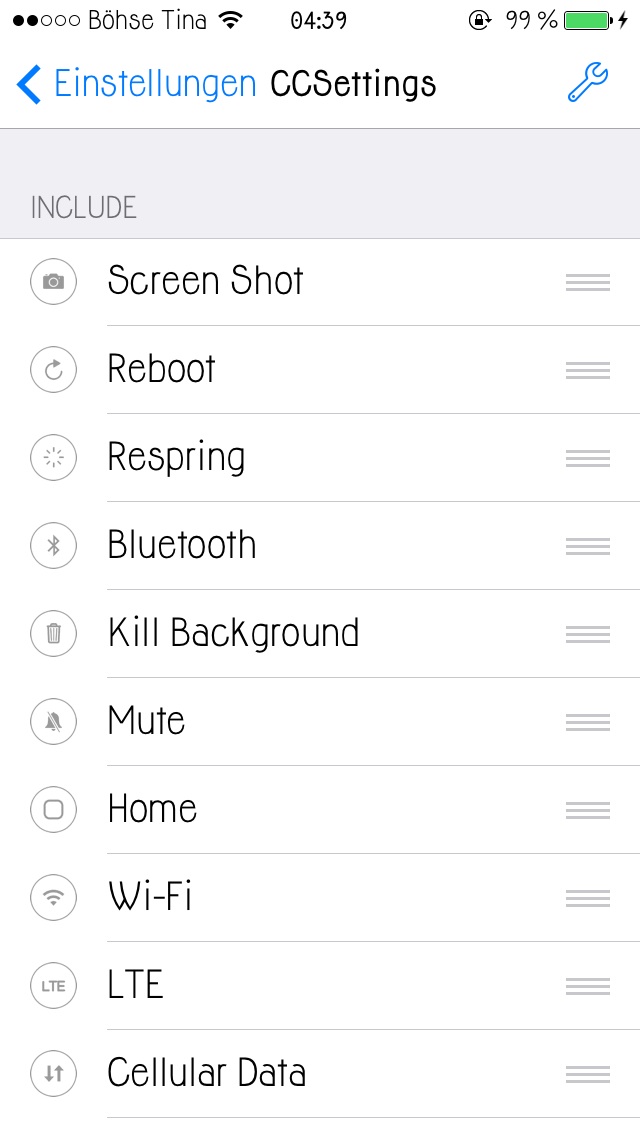The height and width of the screenshot is (1136, 640).
Task: Select the Kill Background item
Action: (x=233, y=634)
